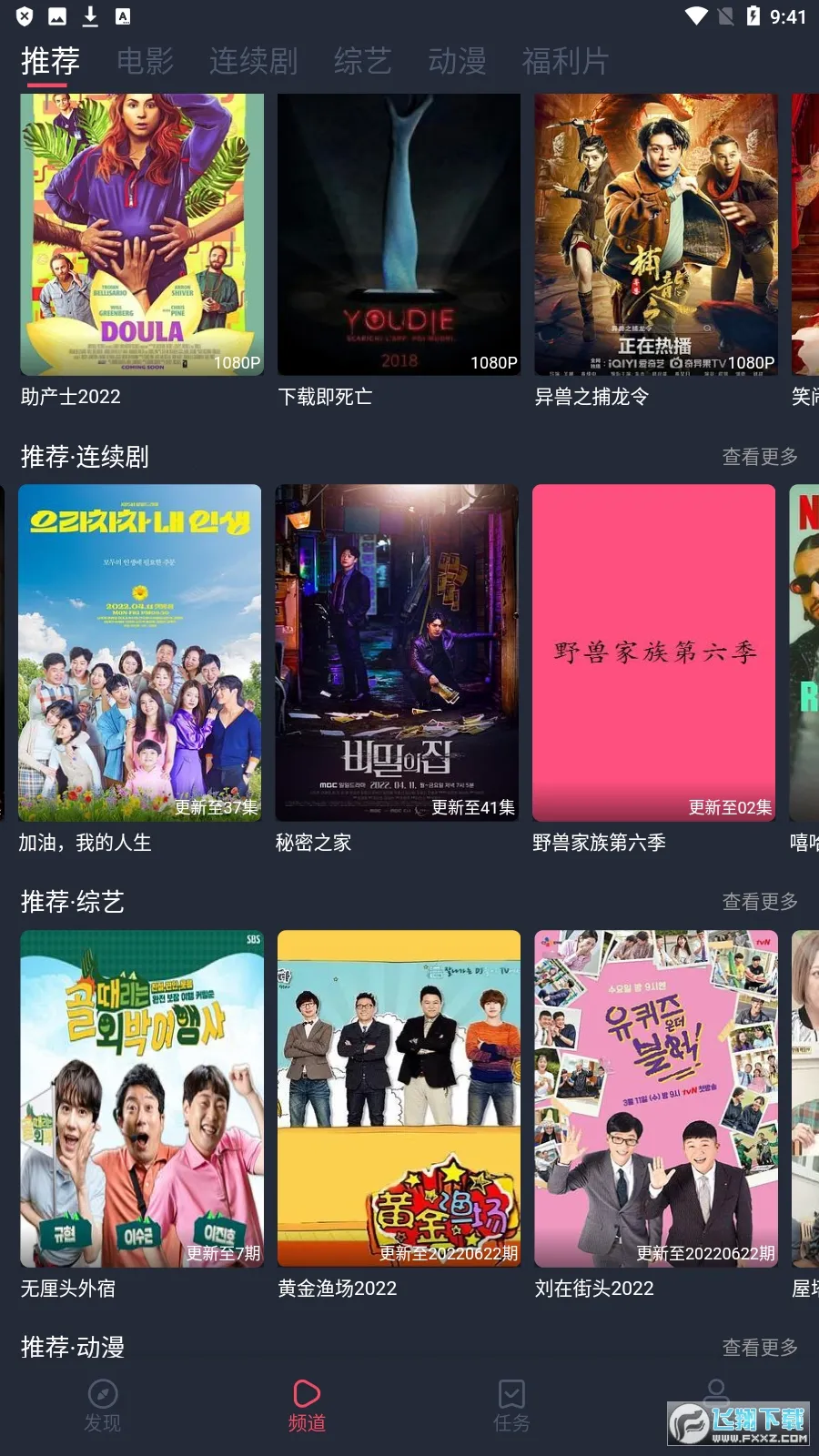Open the series 秘密之家

[x=397, y=652]
